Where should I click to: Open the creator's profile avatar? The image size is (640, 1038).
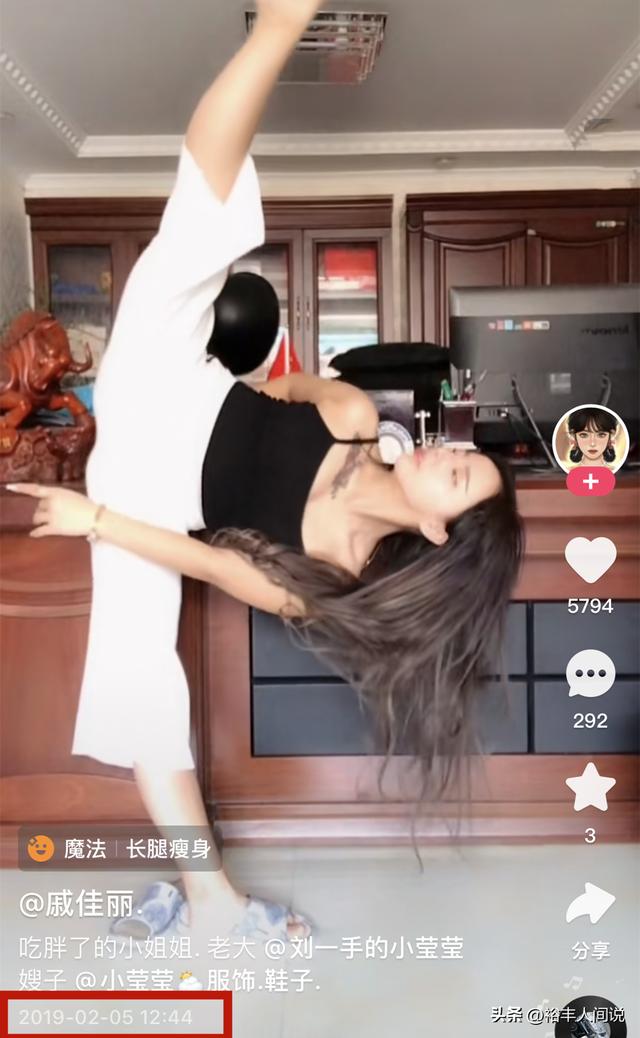coord(590,438)
